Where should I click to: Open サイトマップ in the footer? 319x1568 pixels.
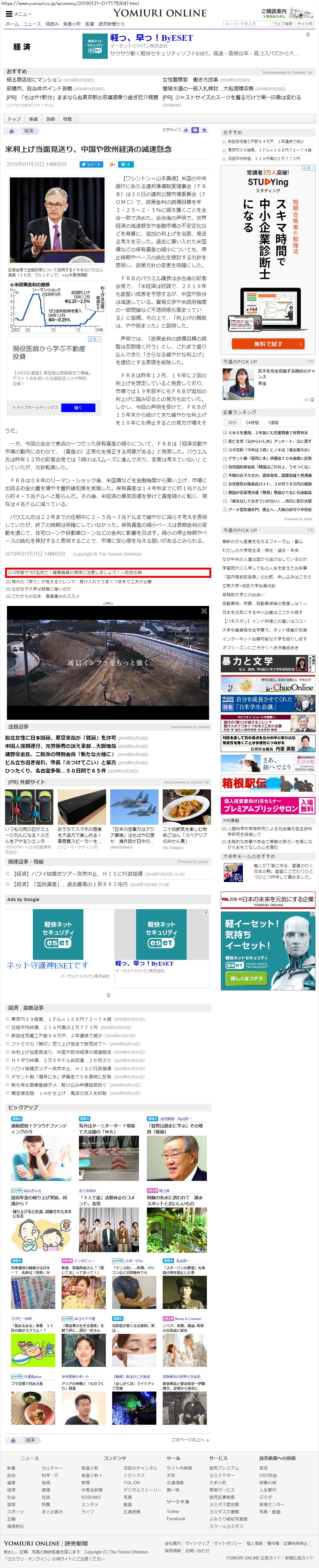197,1543
